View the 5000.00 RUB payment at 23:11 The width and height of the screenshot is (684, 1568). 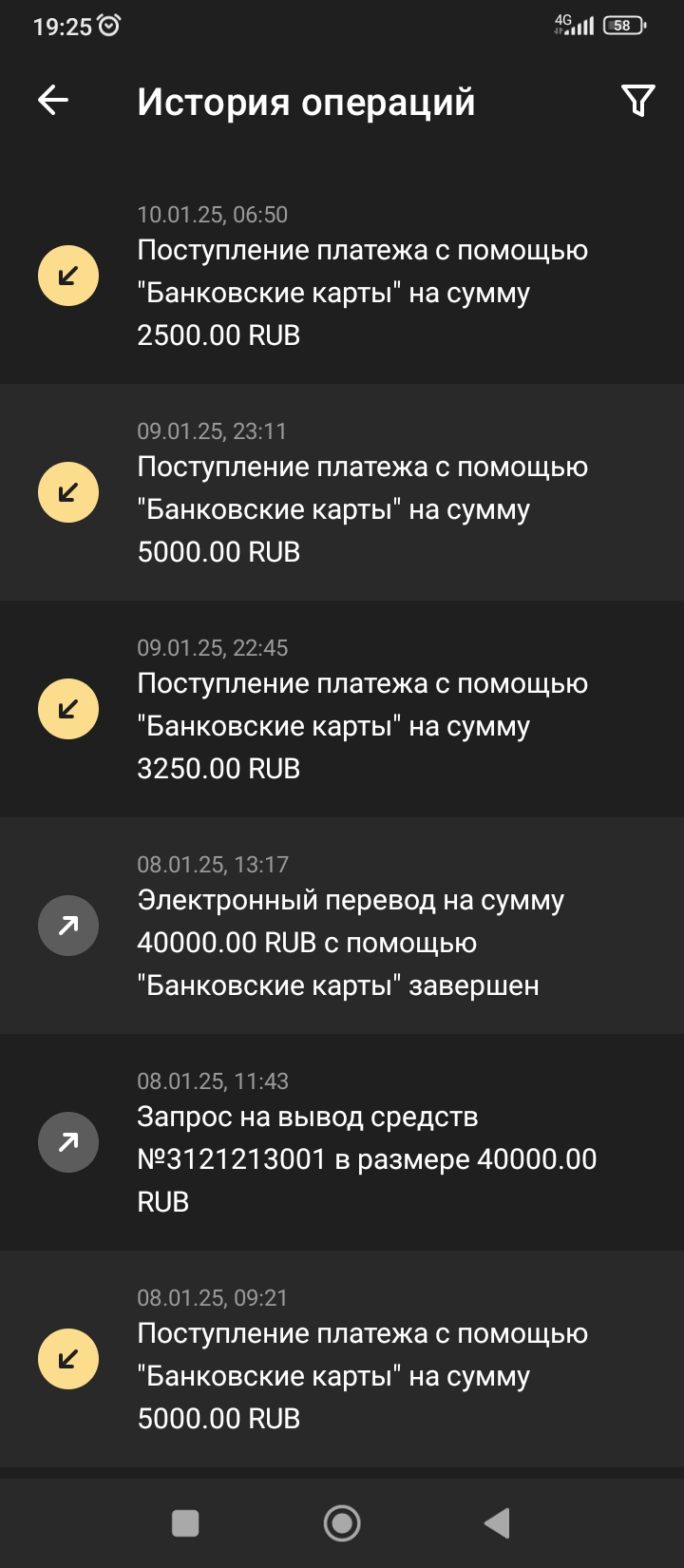361,492
